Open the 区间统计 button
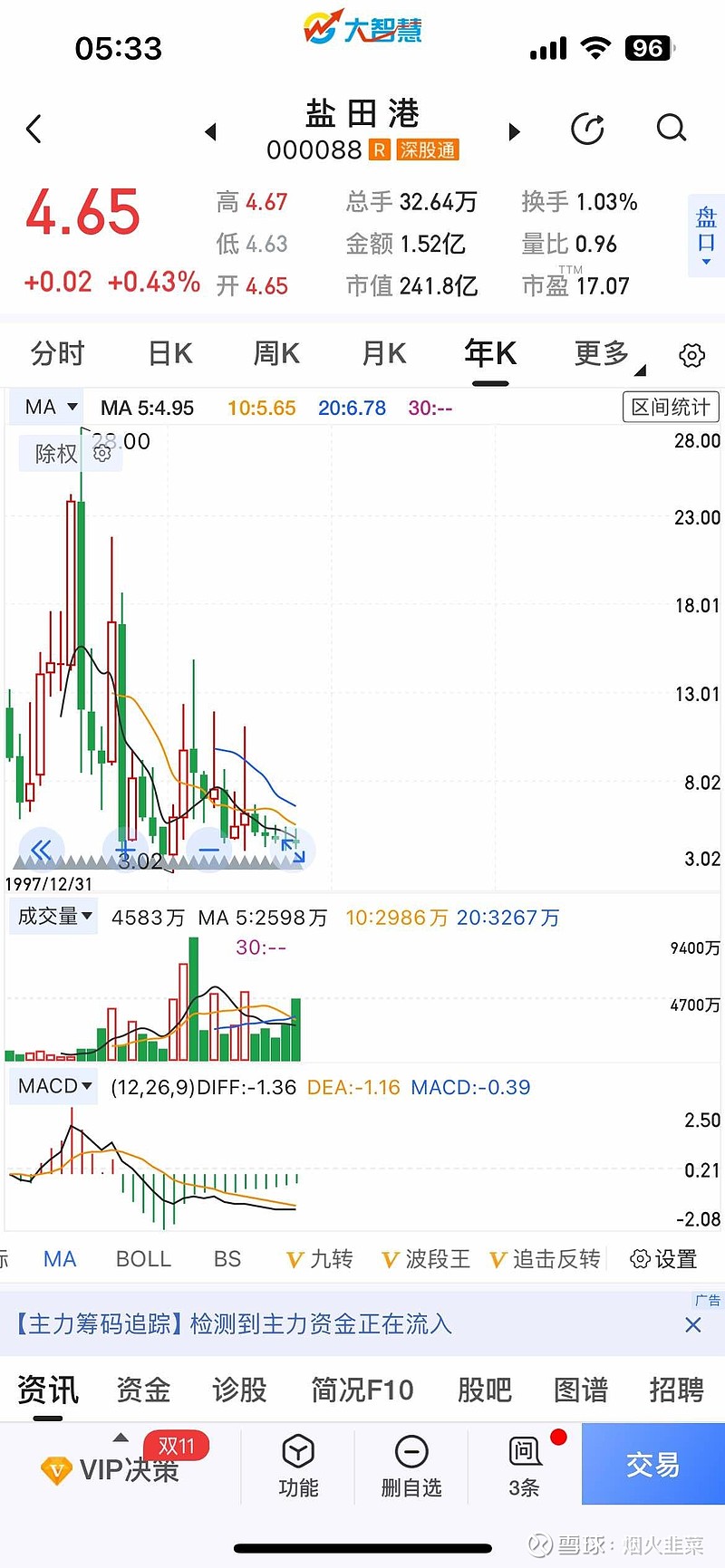Image resolution: width=725 pixels, height=1568 pixels. coord(671,407)
